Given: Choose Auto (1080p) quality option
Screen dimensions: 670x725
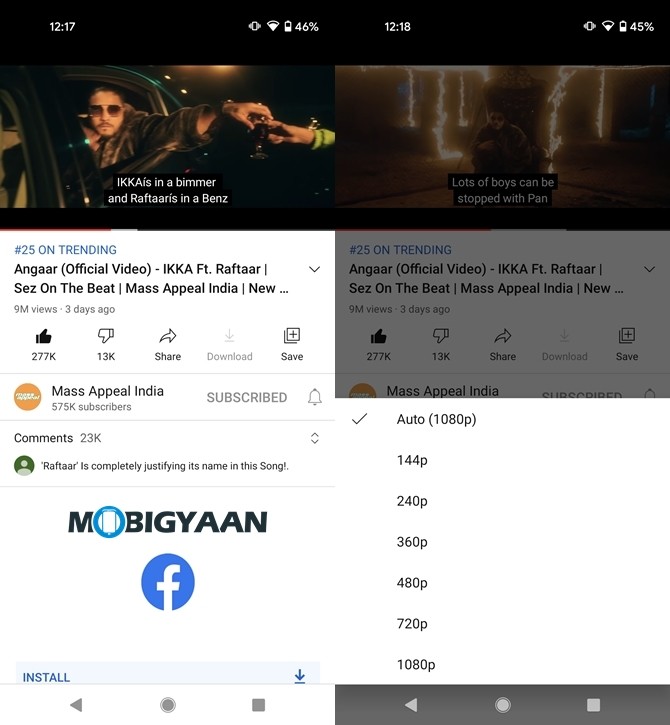Looking at the screenshot, I should pyautogui.click(x=436, y=419).
